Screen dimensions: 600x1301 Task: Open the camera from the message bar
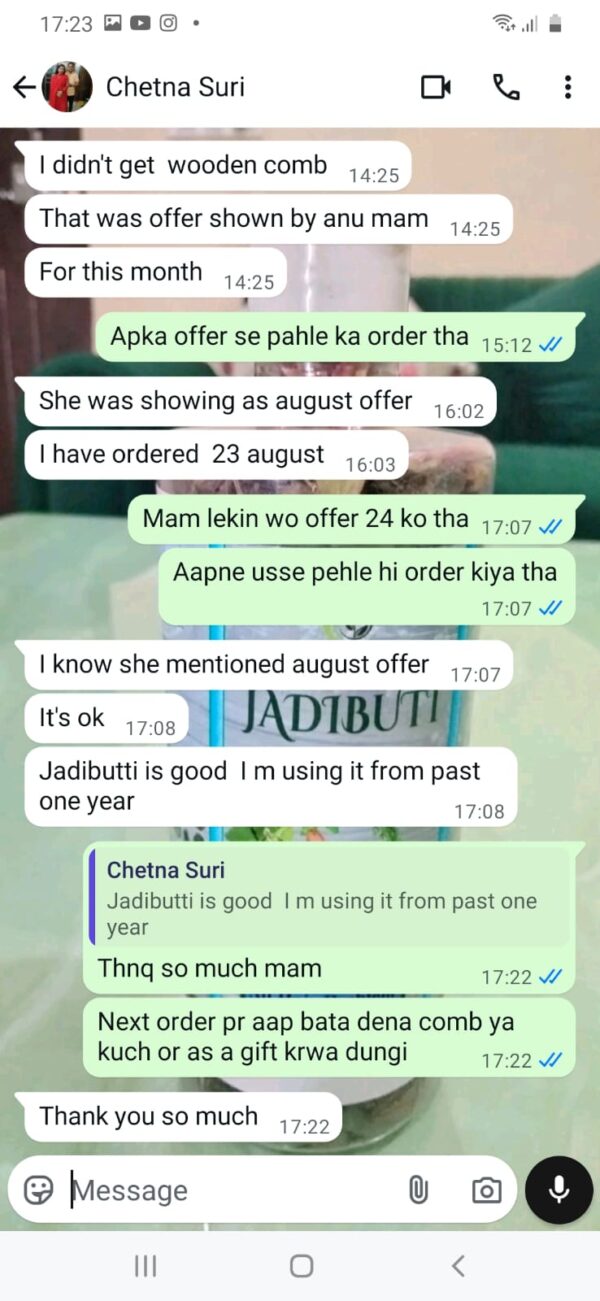click(486, 1190)
